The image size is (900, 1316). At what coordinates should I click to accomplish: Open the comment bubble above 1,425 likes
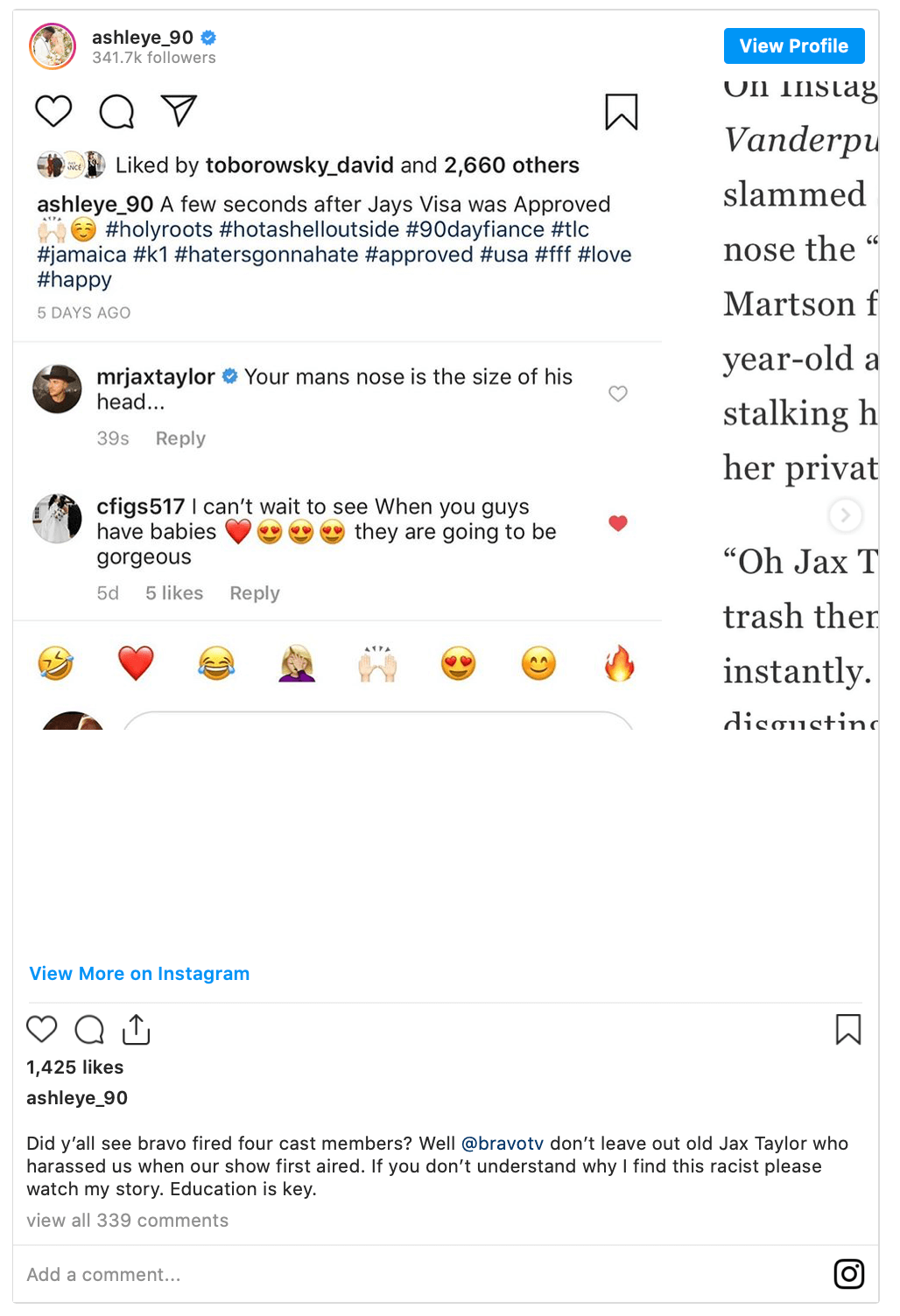pyautogui.click(x=89, y=1030)
